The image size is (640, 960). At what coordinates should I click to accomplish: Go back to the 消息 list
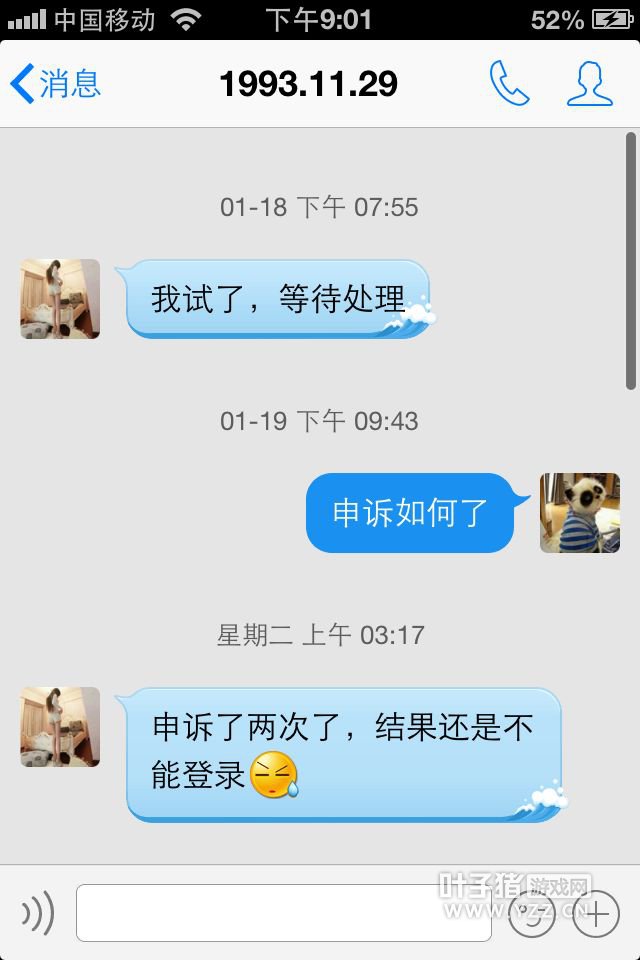56,84
